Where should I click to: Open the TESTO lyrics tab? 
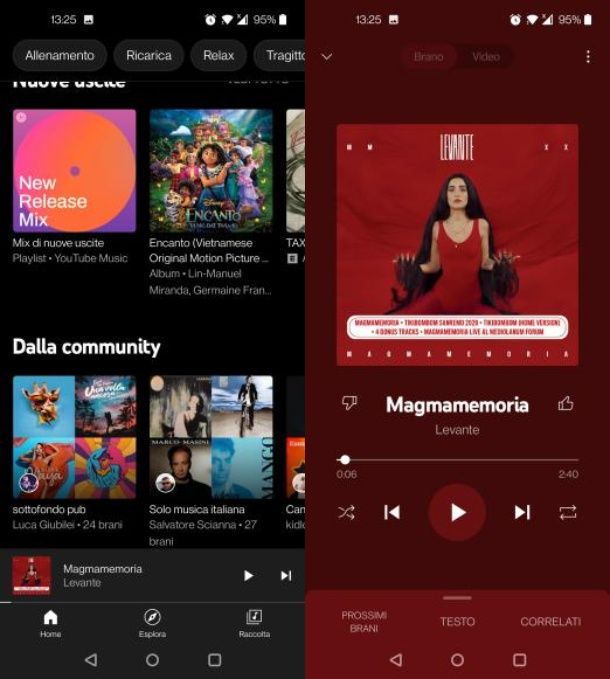point(457,621)
